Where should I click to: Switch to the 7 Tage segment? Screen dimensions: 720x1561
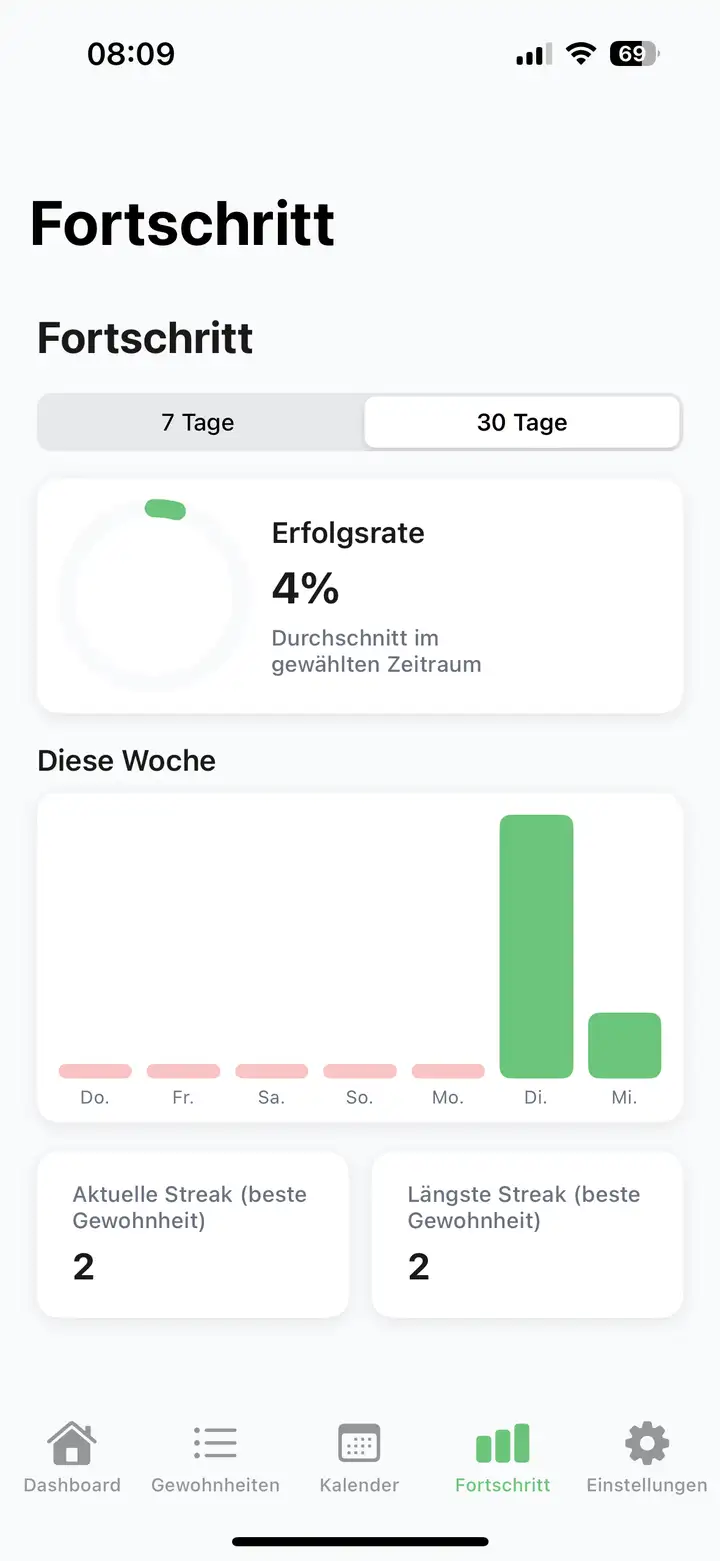tap(199, 422)
